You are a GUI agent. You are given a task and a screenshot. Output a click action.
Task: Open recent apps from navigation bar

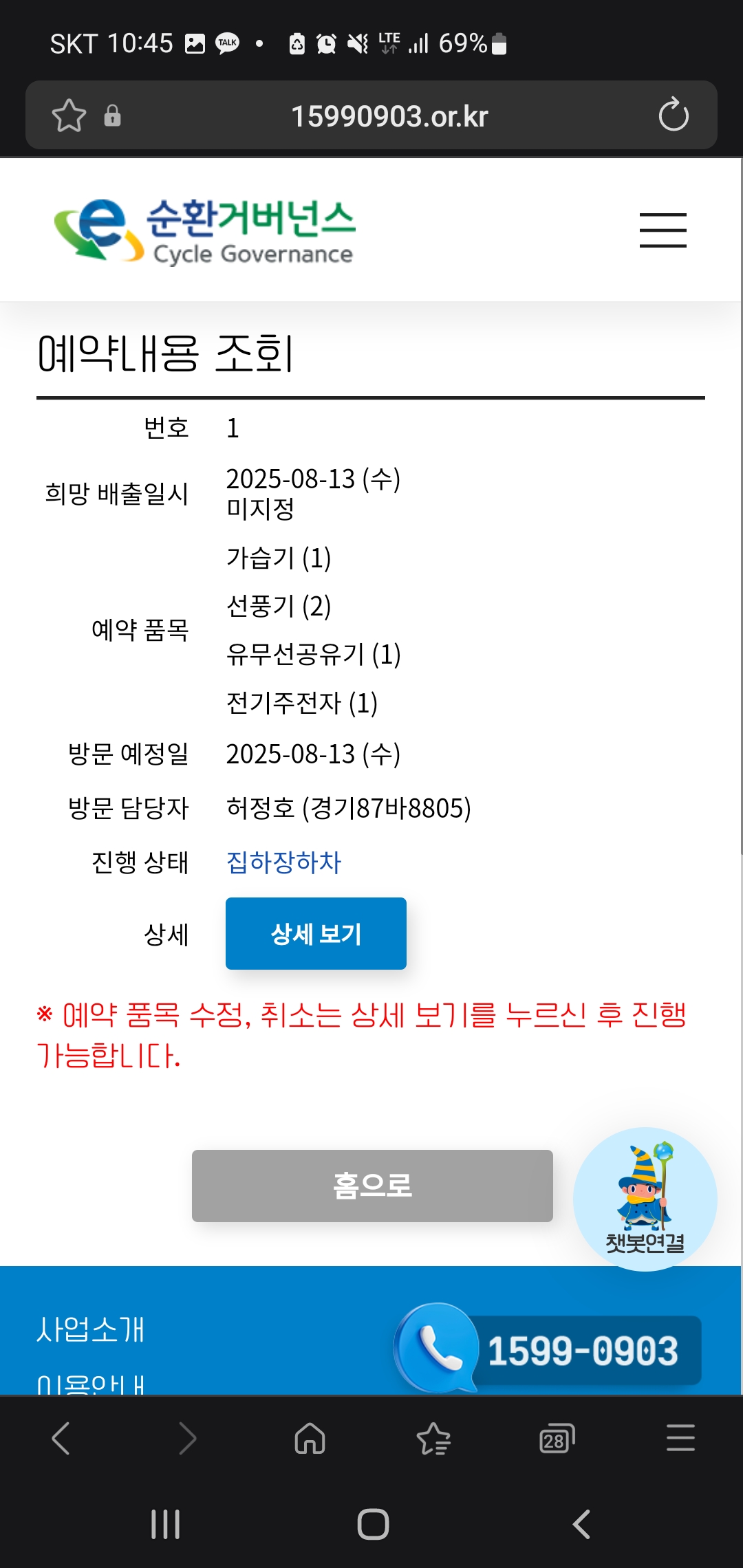[x=165, y=1524]
